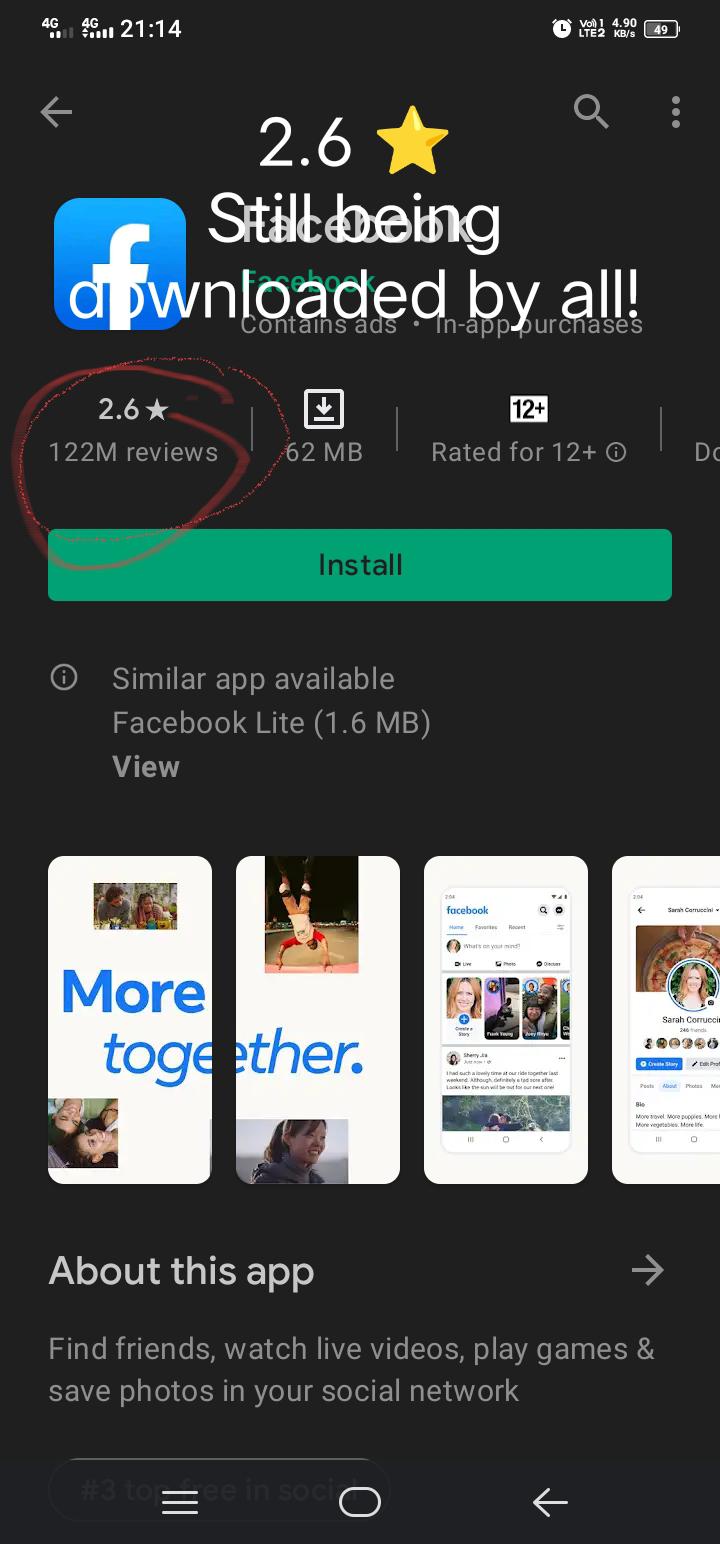Show info about the 12+ rating
Image resolution: width=720 pixels, height=1544 pixels.
pos(617,453)
